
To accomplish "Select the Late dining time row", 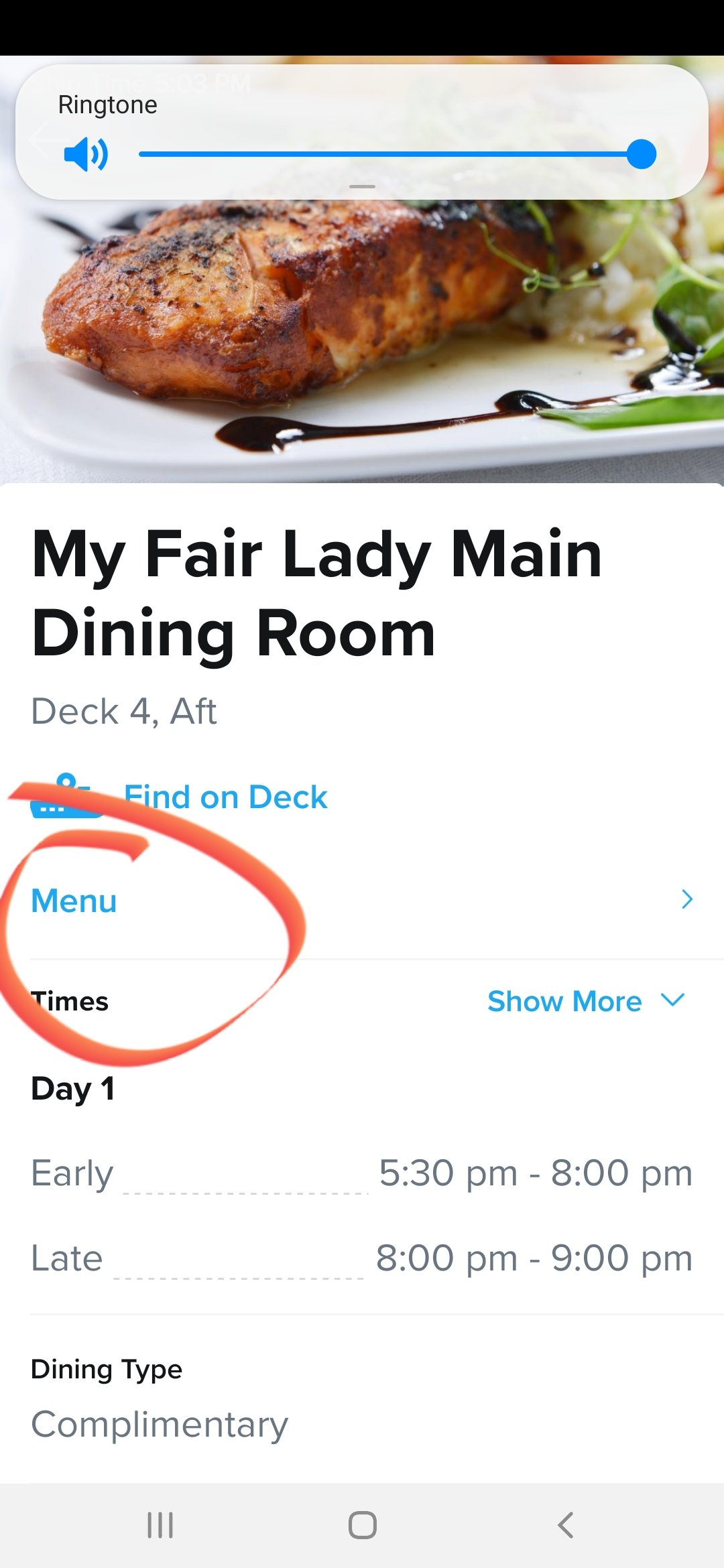I will (x=362, y=1258).
